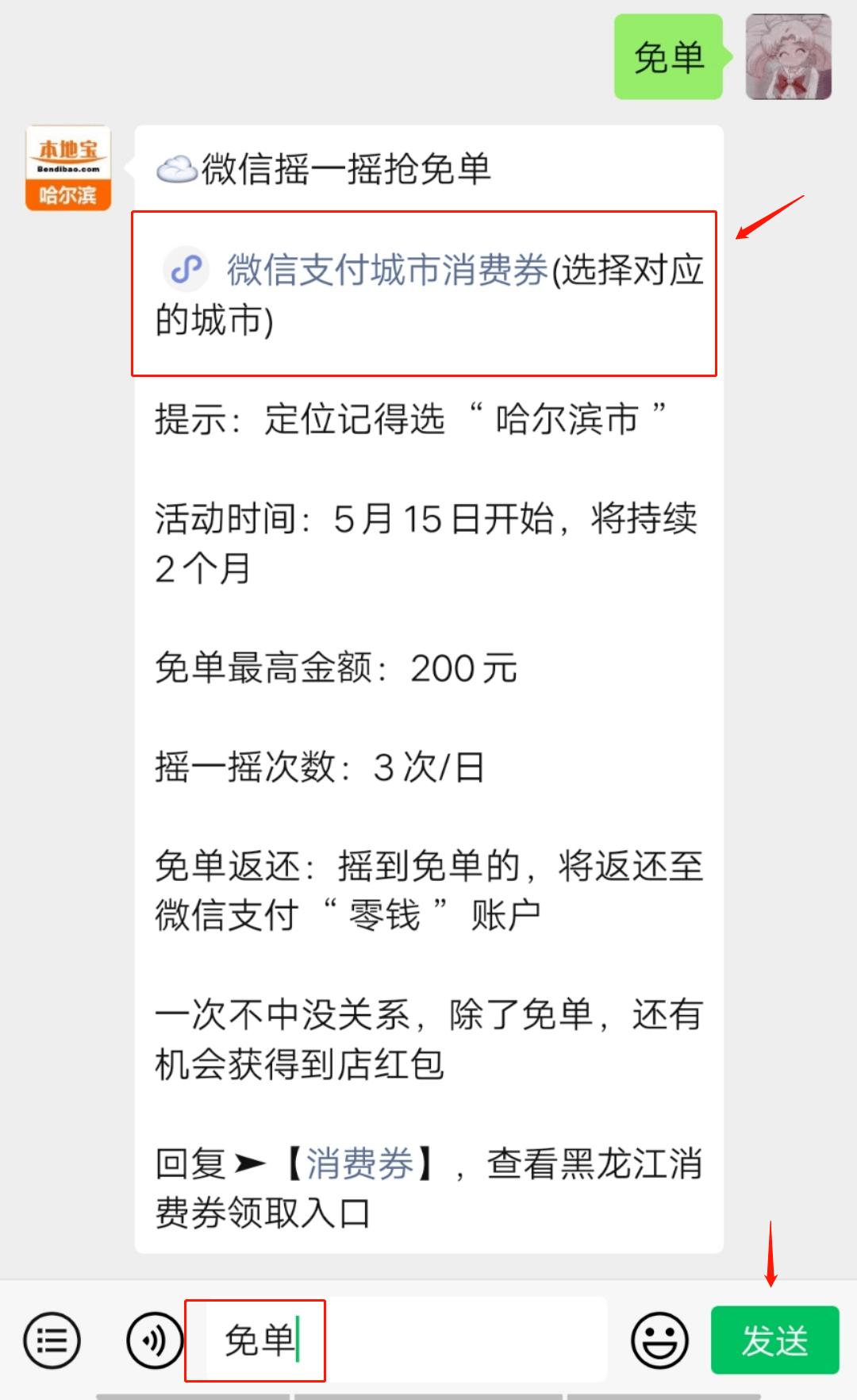
Task: Open the custom menu list icon
Action: (51, 1340)
